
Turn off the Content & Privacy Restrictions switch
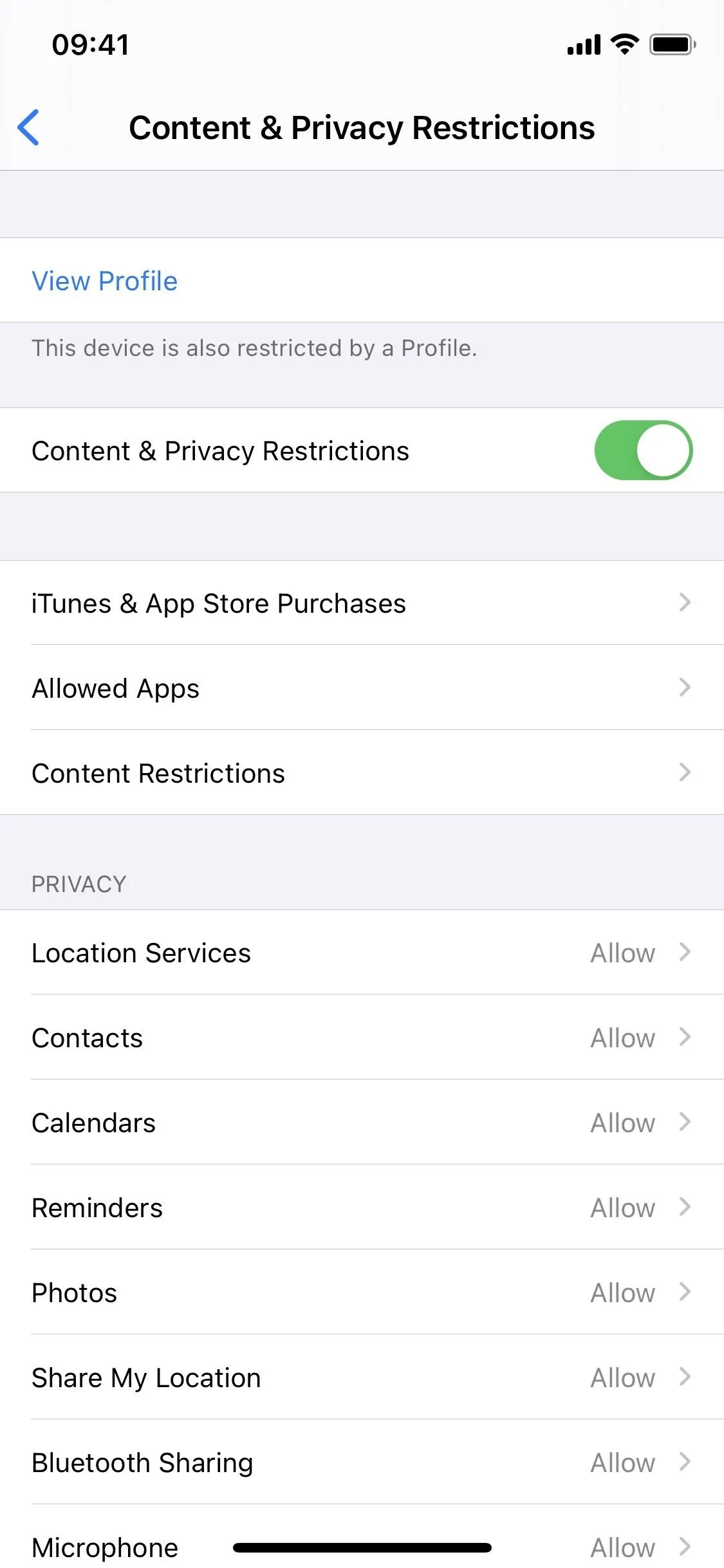pyautogui.click(x=643, y=451)
